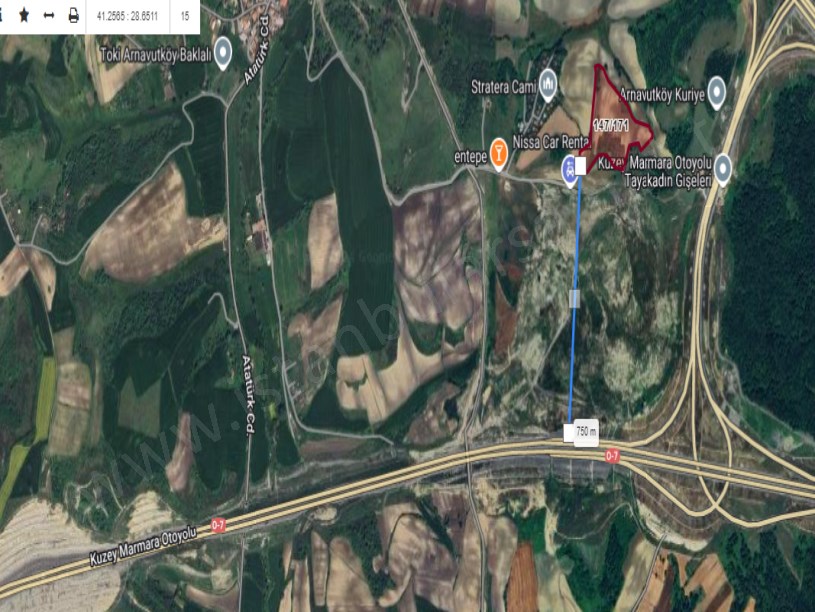Tap the Tayakadın Gişeleri location pin

(x=723, y=166)
